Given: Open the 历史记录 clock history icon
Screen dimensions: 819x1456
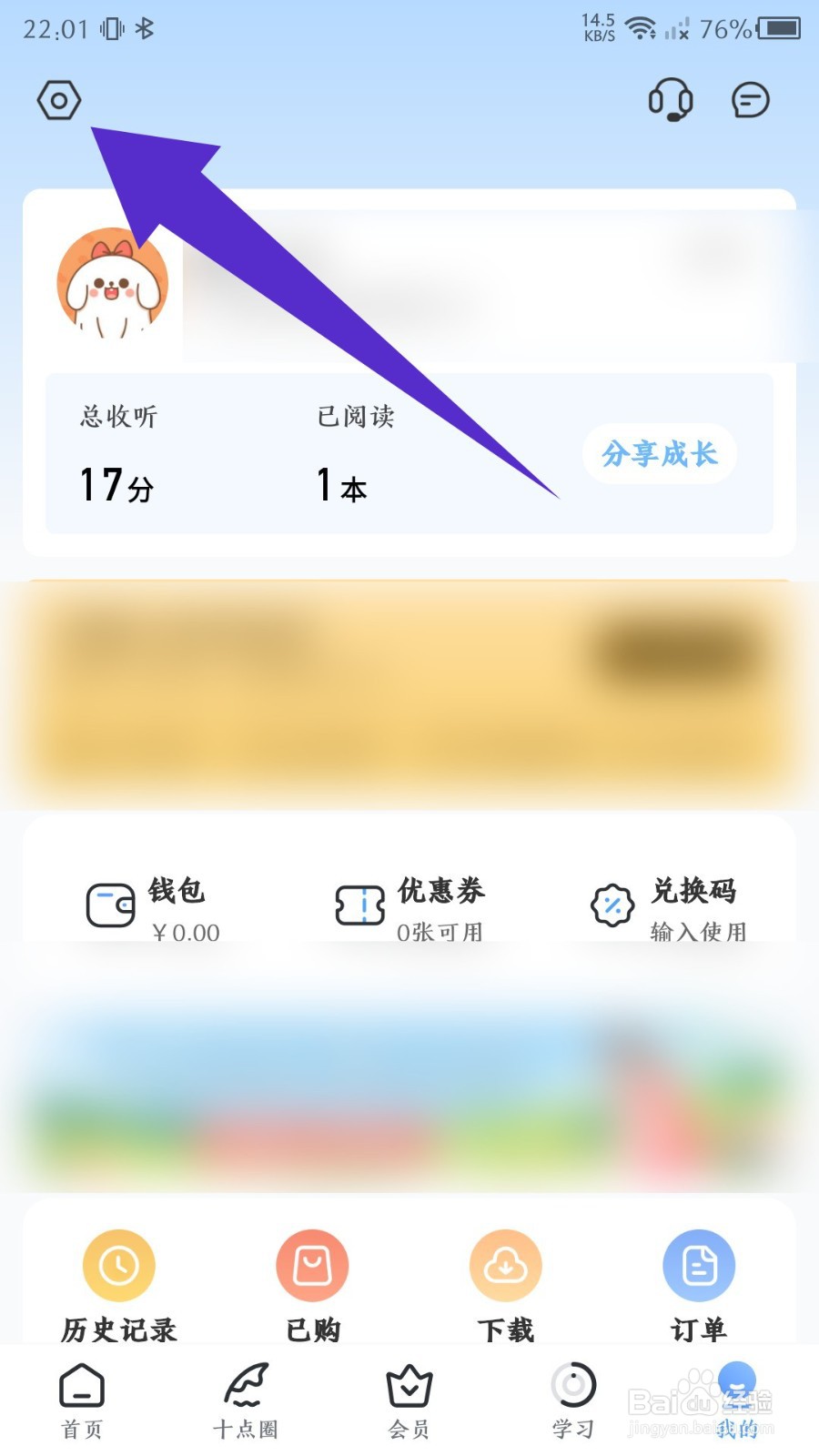Looking at the screenshot, I should pyautogui.click(x=118, y=1265).
